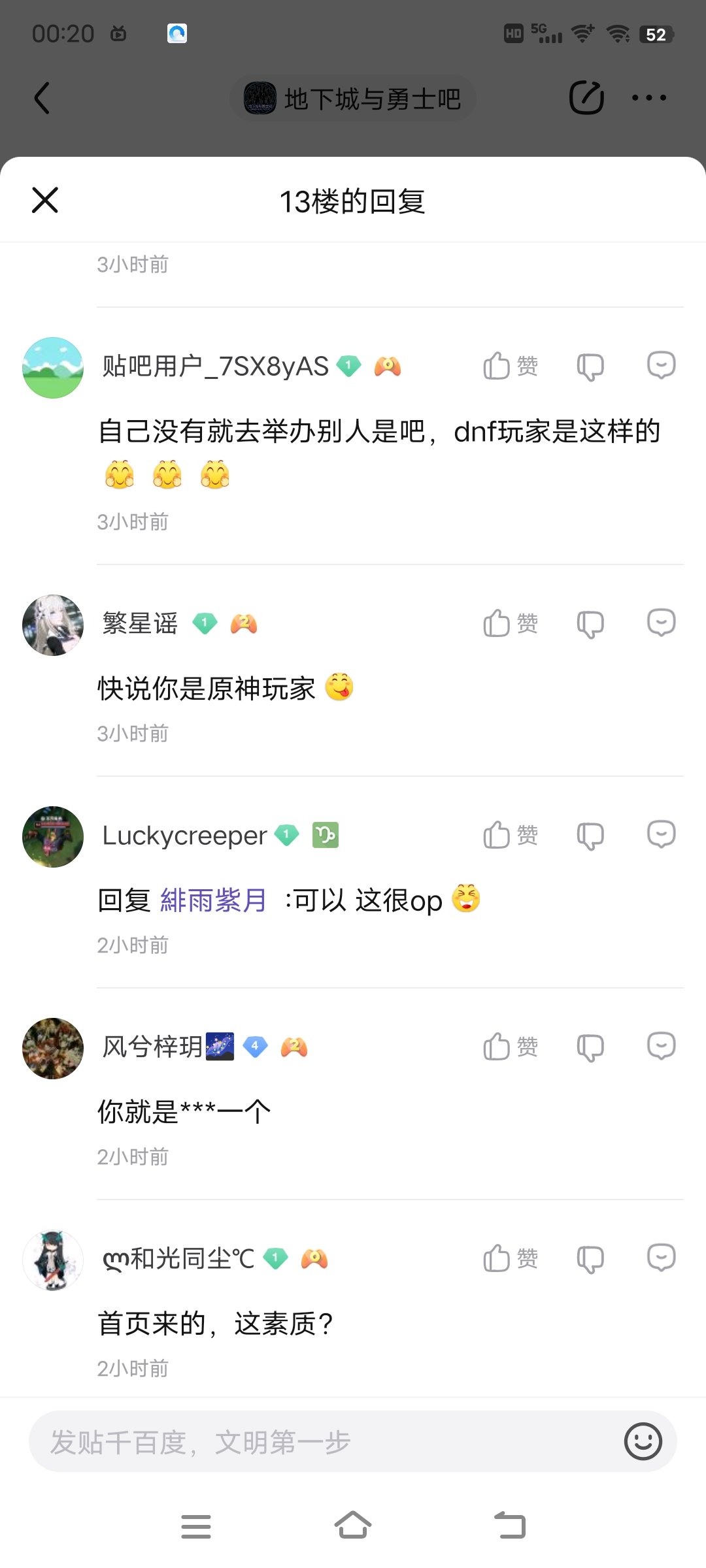Screen dimensions: 706x1568
Task: Tap the system back button
Action: (x=510, y=1526)
